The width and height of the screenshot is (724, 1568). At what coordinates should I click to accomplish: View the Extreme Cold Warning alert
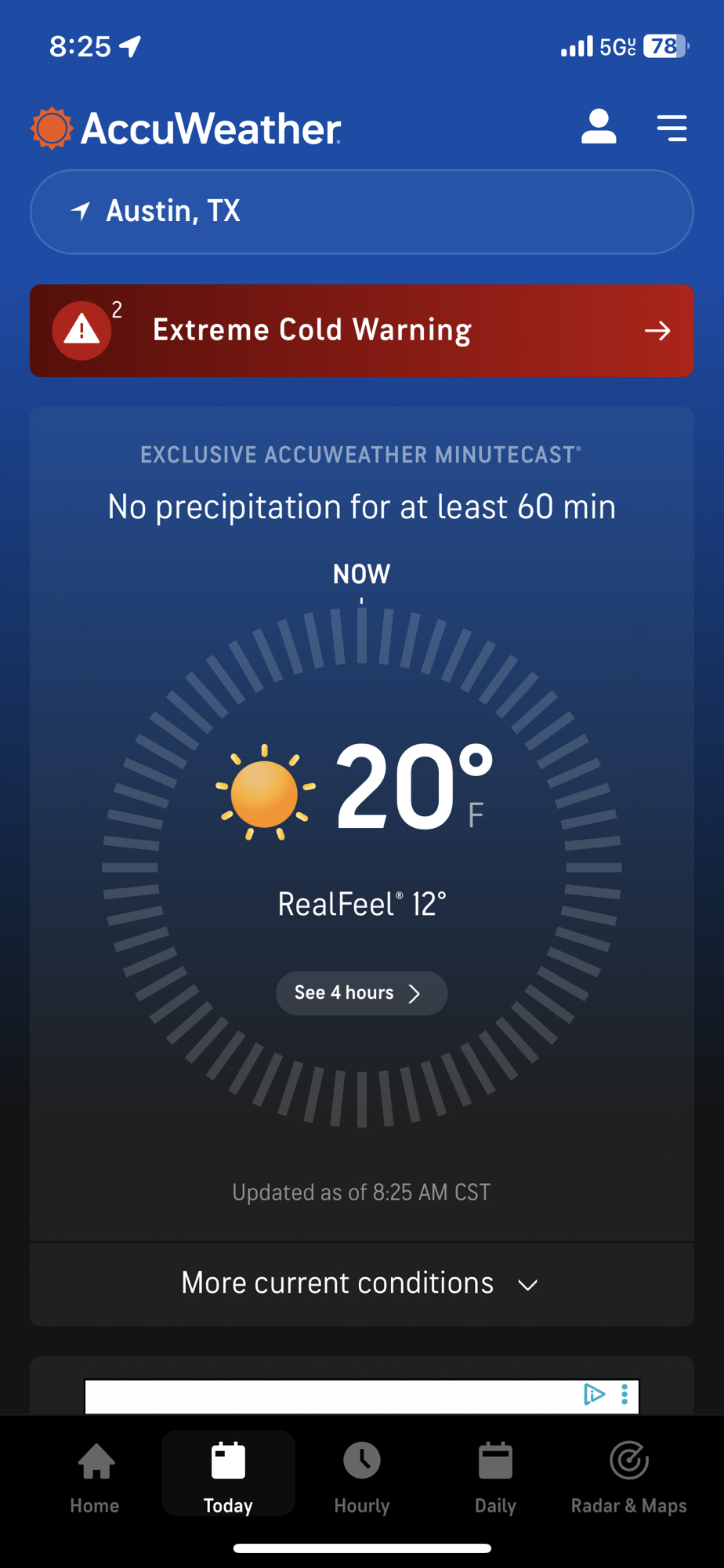coord(361,331)
